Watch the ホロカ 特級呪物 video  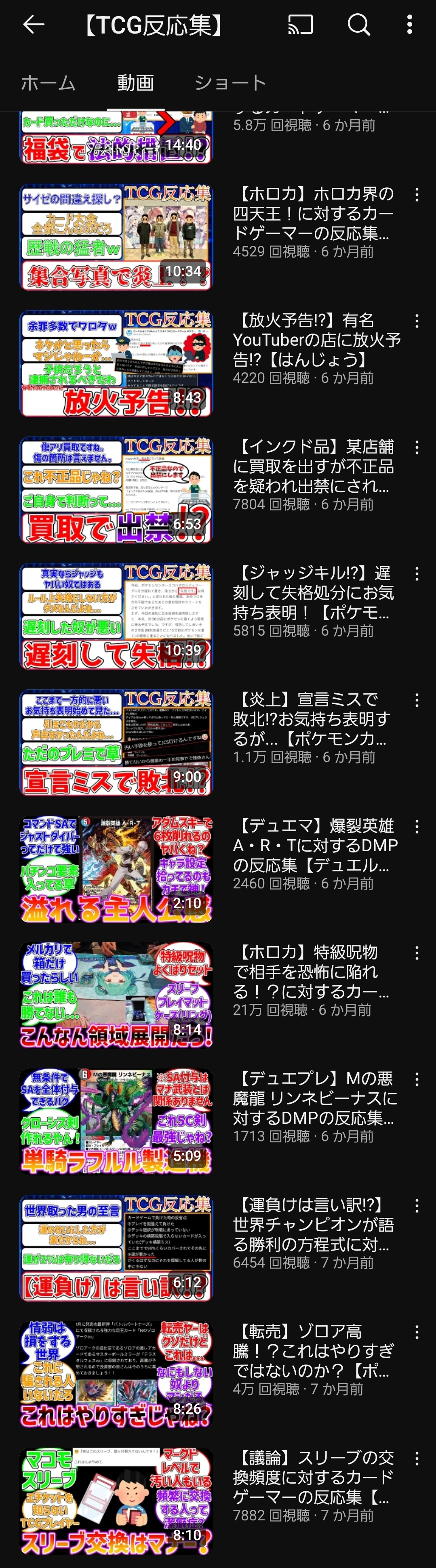point(116,995)
